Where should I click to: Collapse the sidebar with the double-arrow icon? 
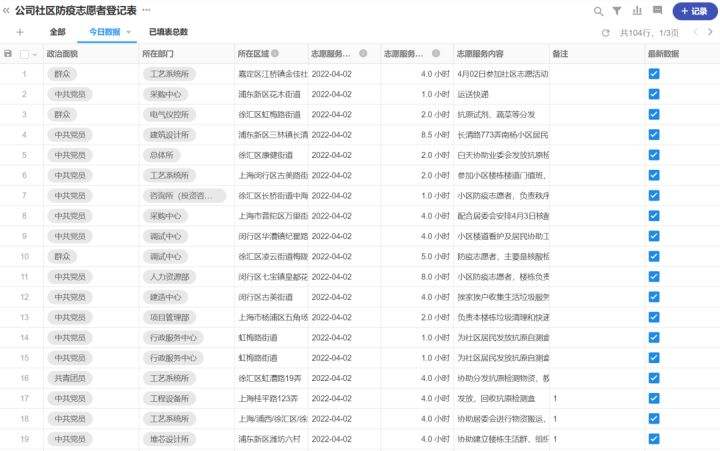coord(5,10)
